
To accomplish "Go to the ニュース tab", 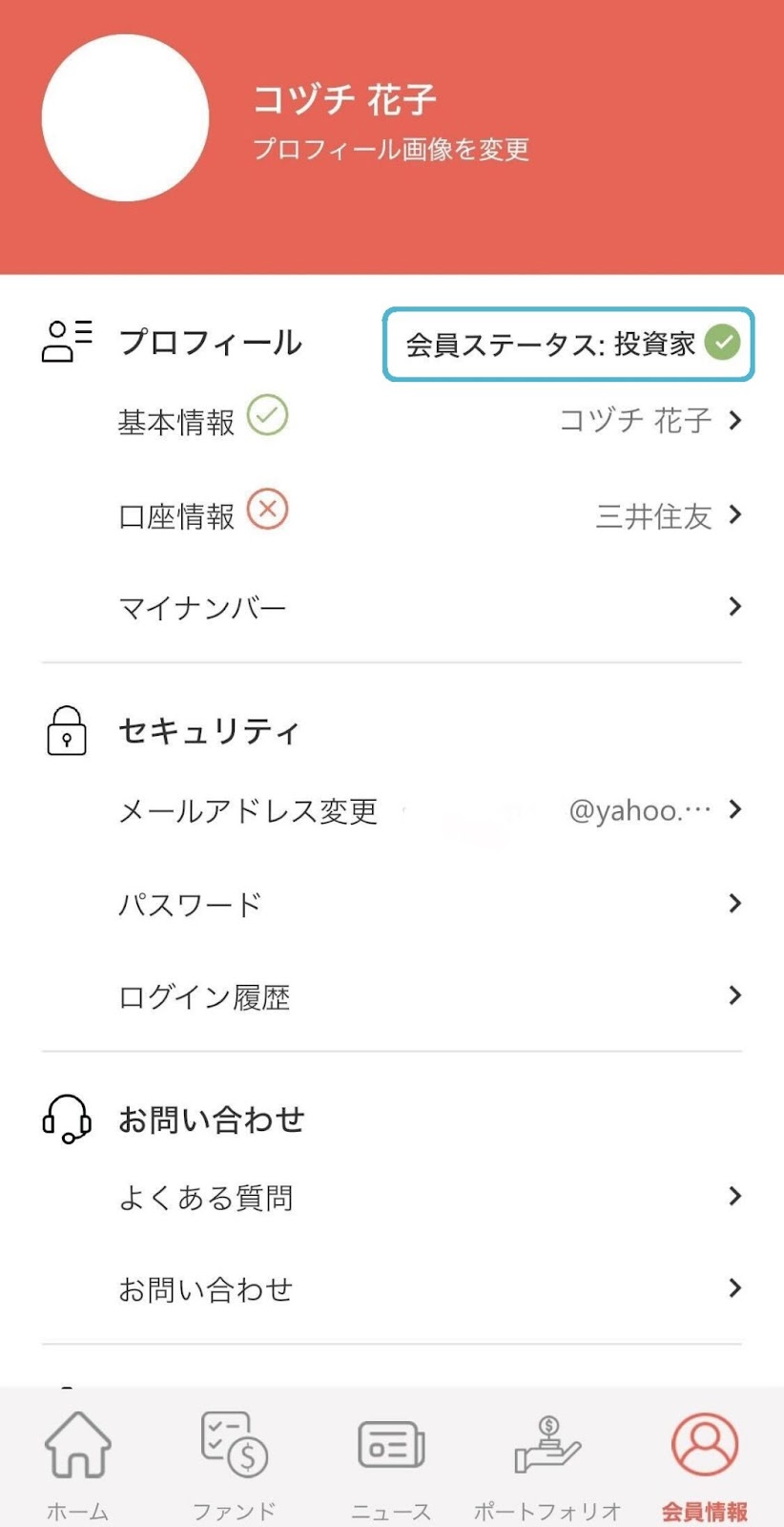I will click(391, 1462).
